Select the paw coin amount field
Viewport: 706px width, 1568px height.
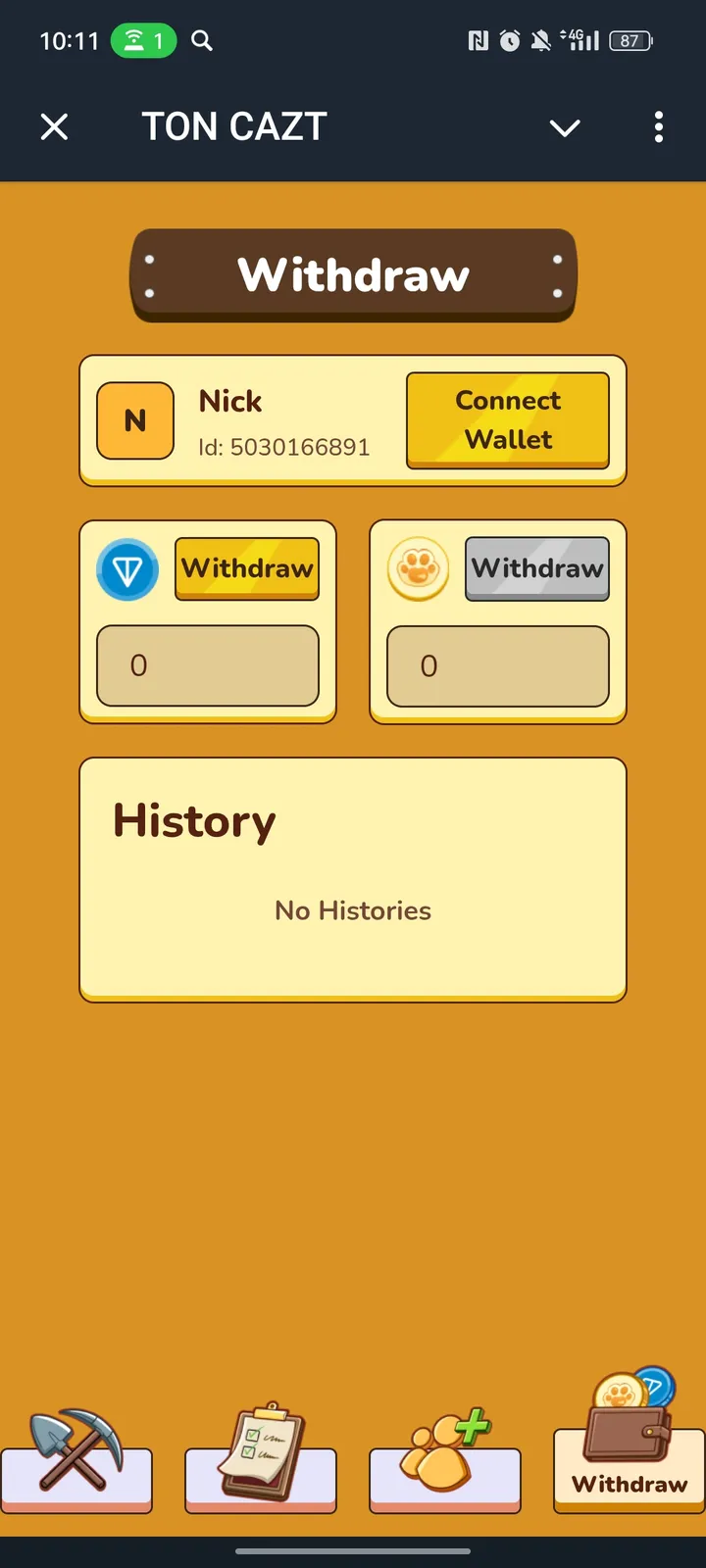498,665
